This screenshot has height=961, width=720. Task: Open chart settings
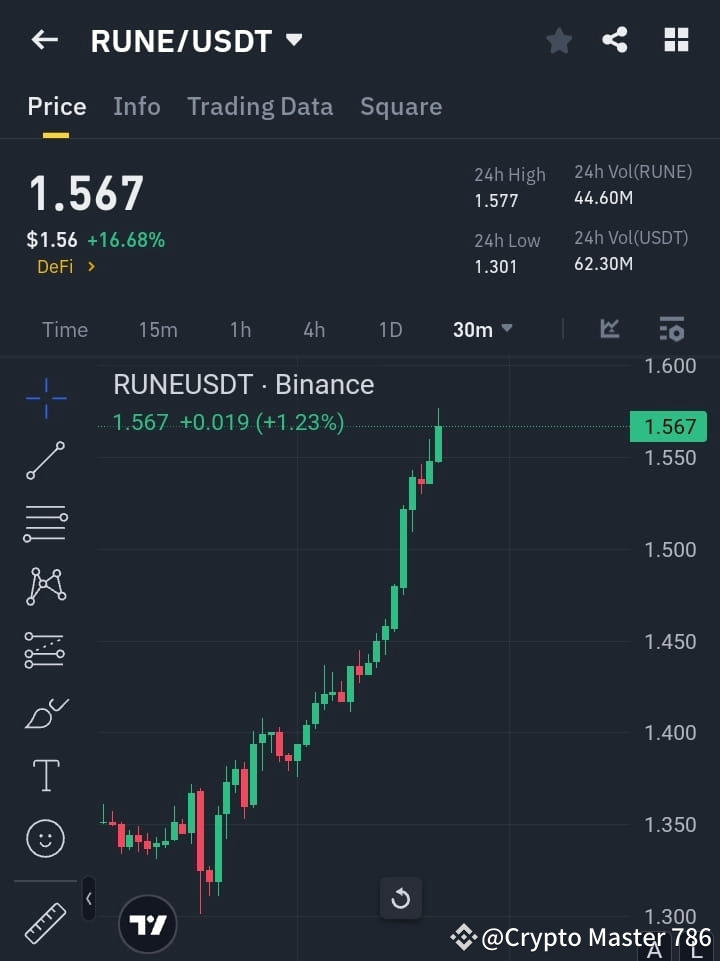671,329
